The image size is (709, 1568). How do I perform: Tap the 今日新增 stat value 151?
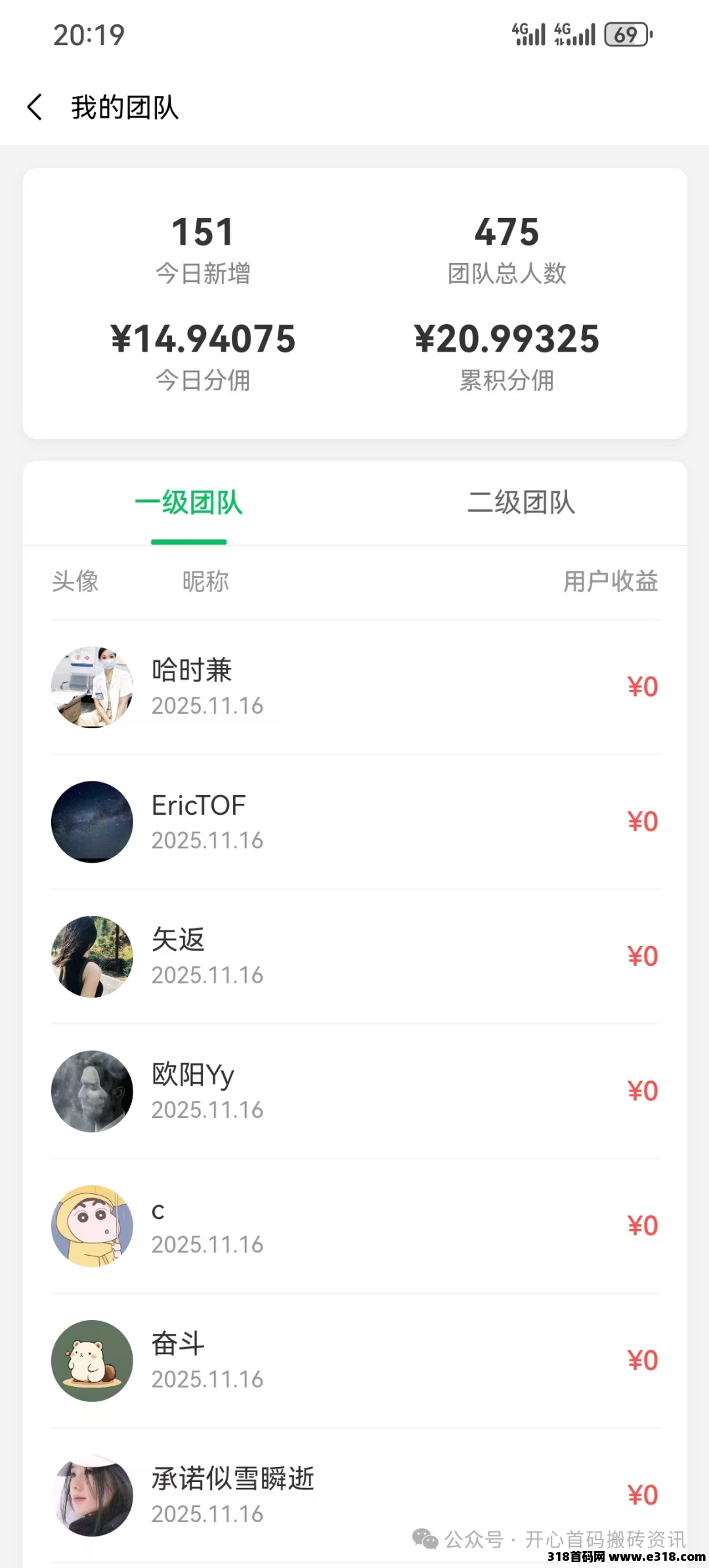(204, 230)
